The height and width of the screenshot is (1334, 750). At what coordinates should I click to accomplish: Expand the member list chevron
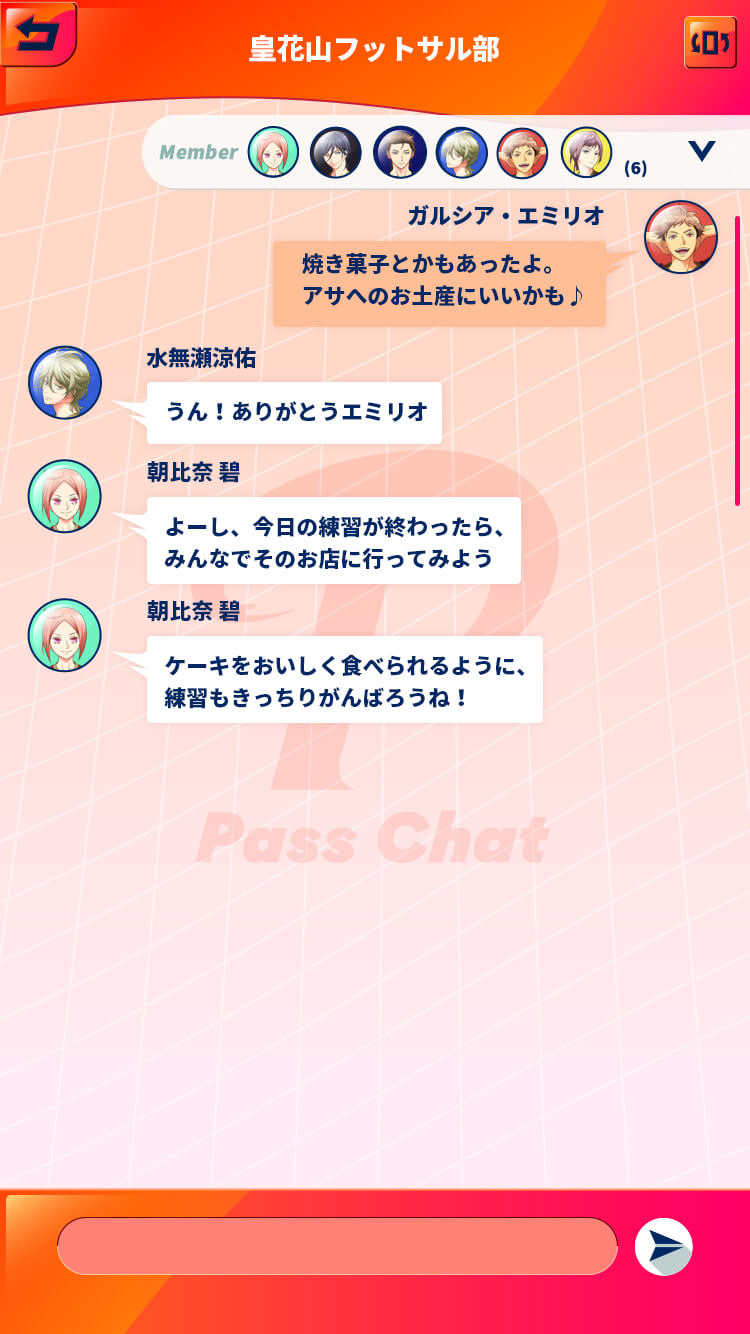coord(702,152)
